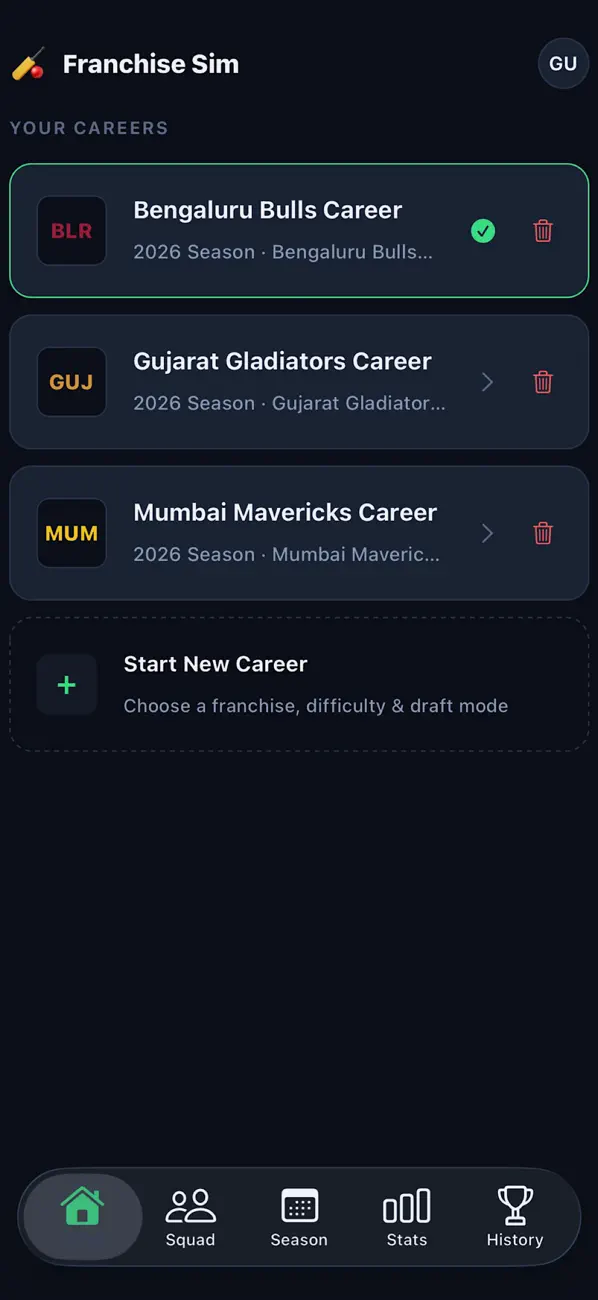Start a new career
This screenshot has width=598, height=1300.
[x=299, y=685]
